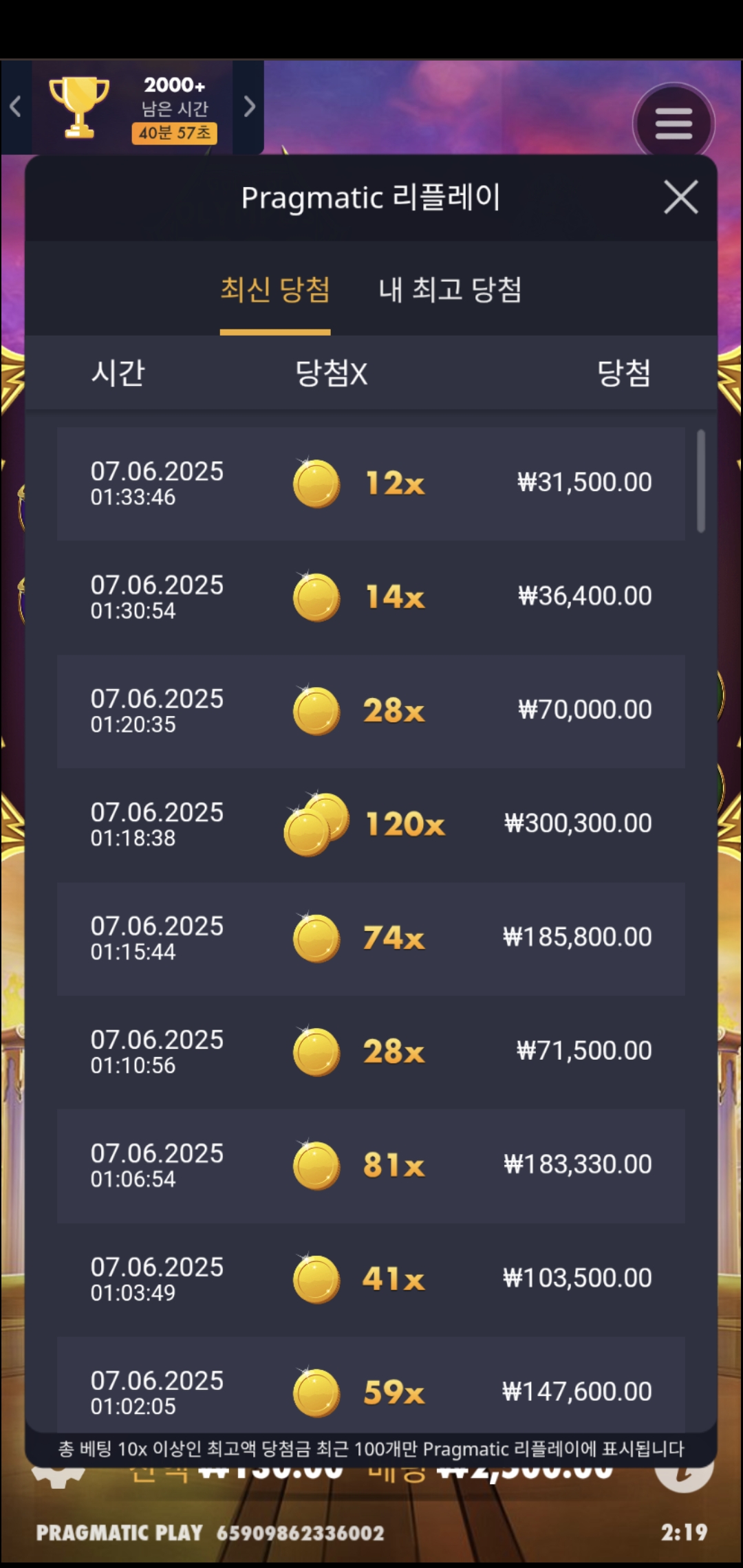The image size is (743, 1568).
Task: Open the 28x replay of ₩71,500.00
Action: point(371,1052)
